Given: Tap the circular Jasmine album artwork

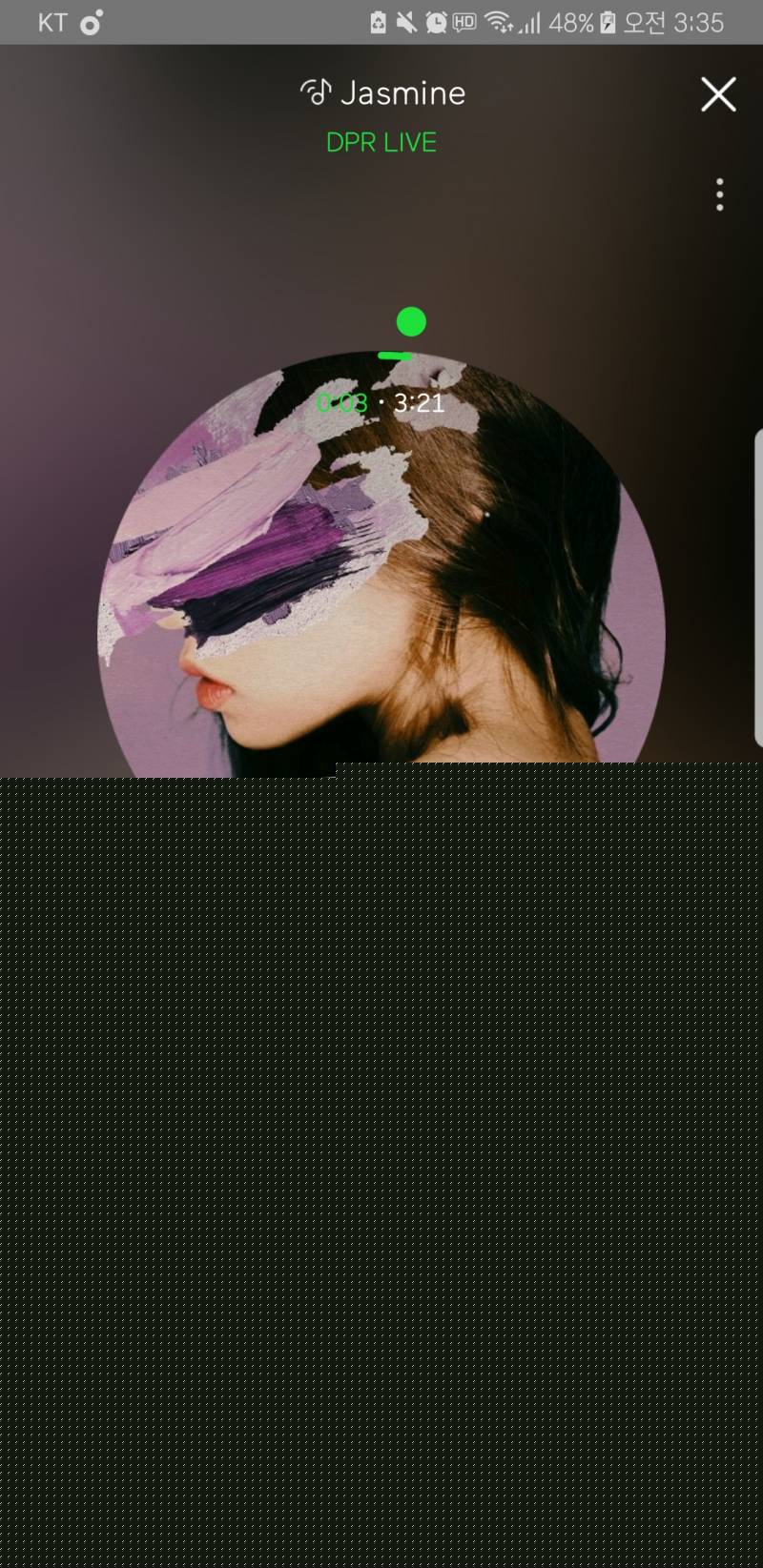Looking at the screenshot, I should coord(381,591).
